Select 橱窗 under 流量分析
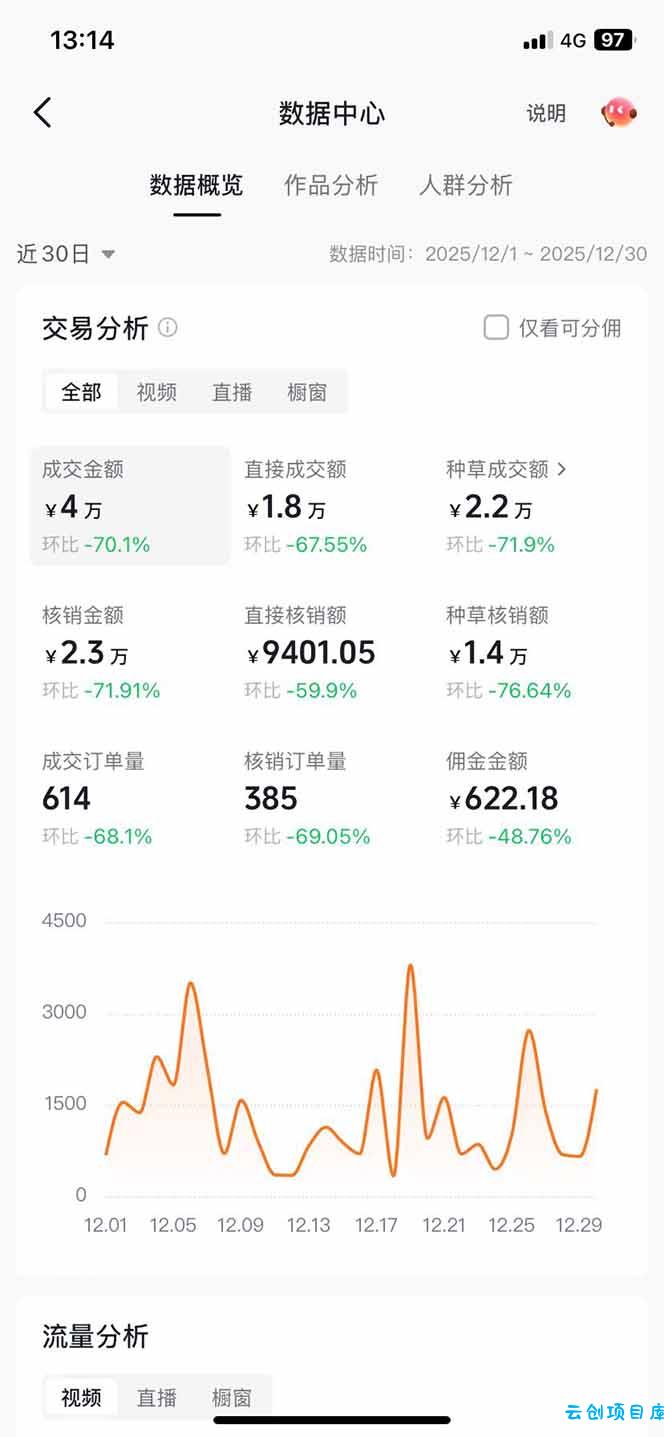Viewport: 664px width, 1437px height. coord(232,1397)
